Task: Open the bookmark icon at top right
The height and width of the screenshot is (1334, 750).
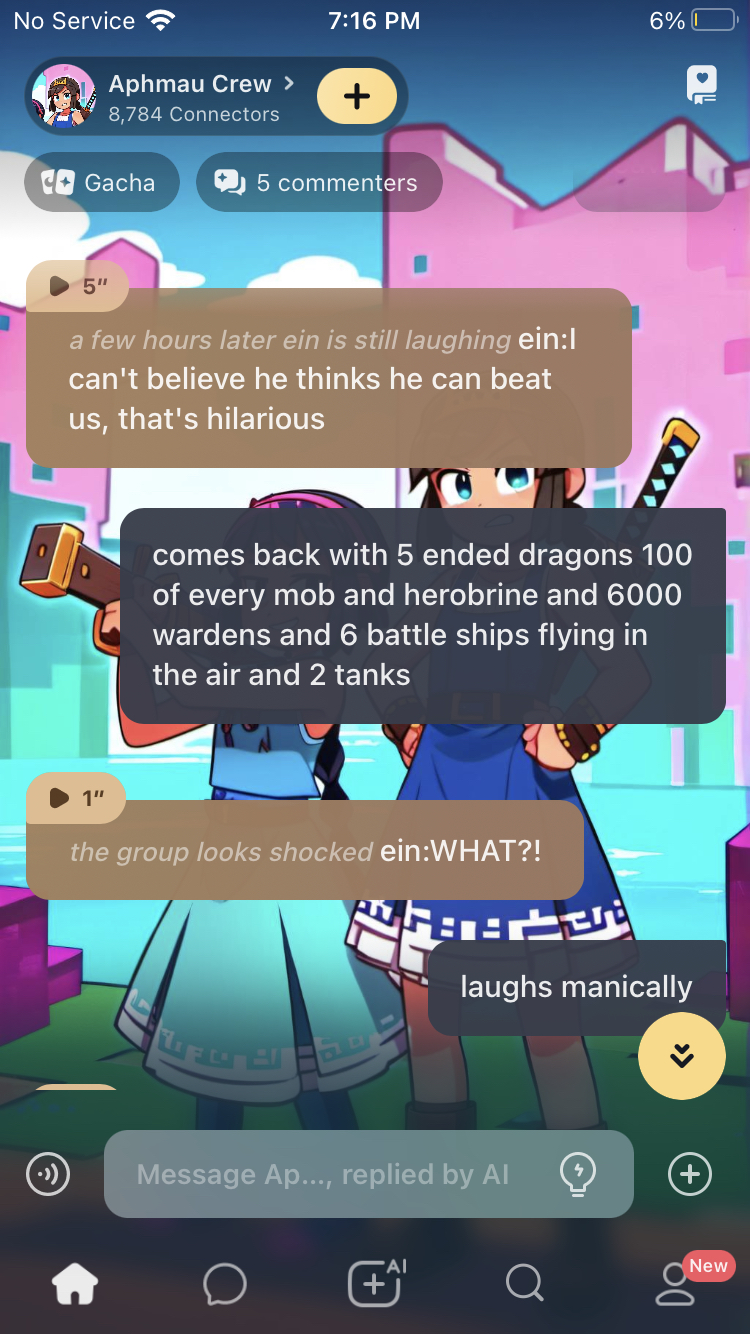Action: pos(701,86)
